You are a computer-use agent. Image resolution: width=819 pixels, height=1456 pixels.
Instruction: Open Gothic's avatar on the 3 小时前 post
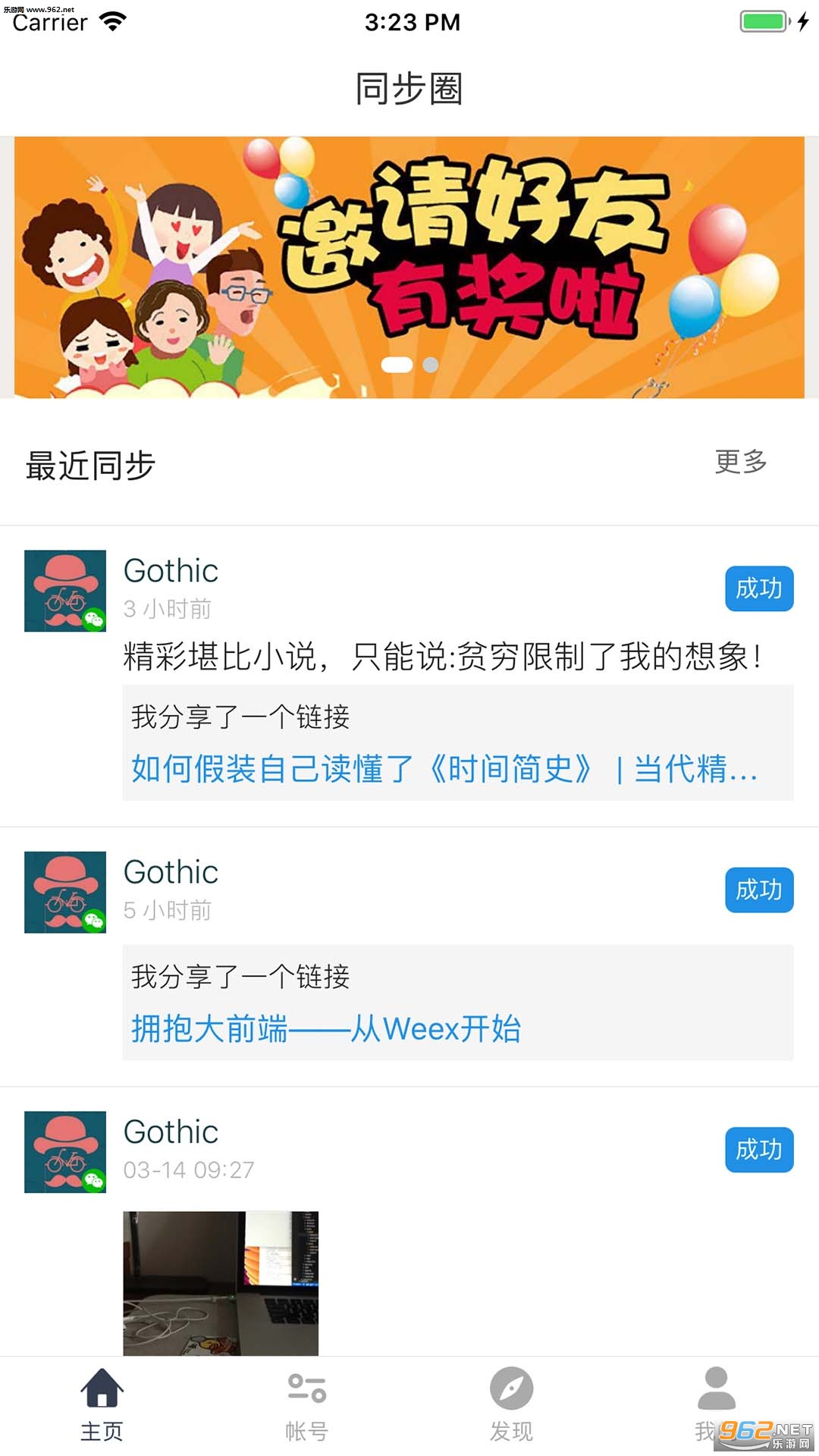[65, 591]
